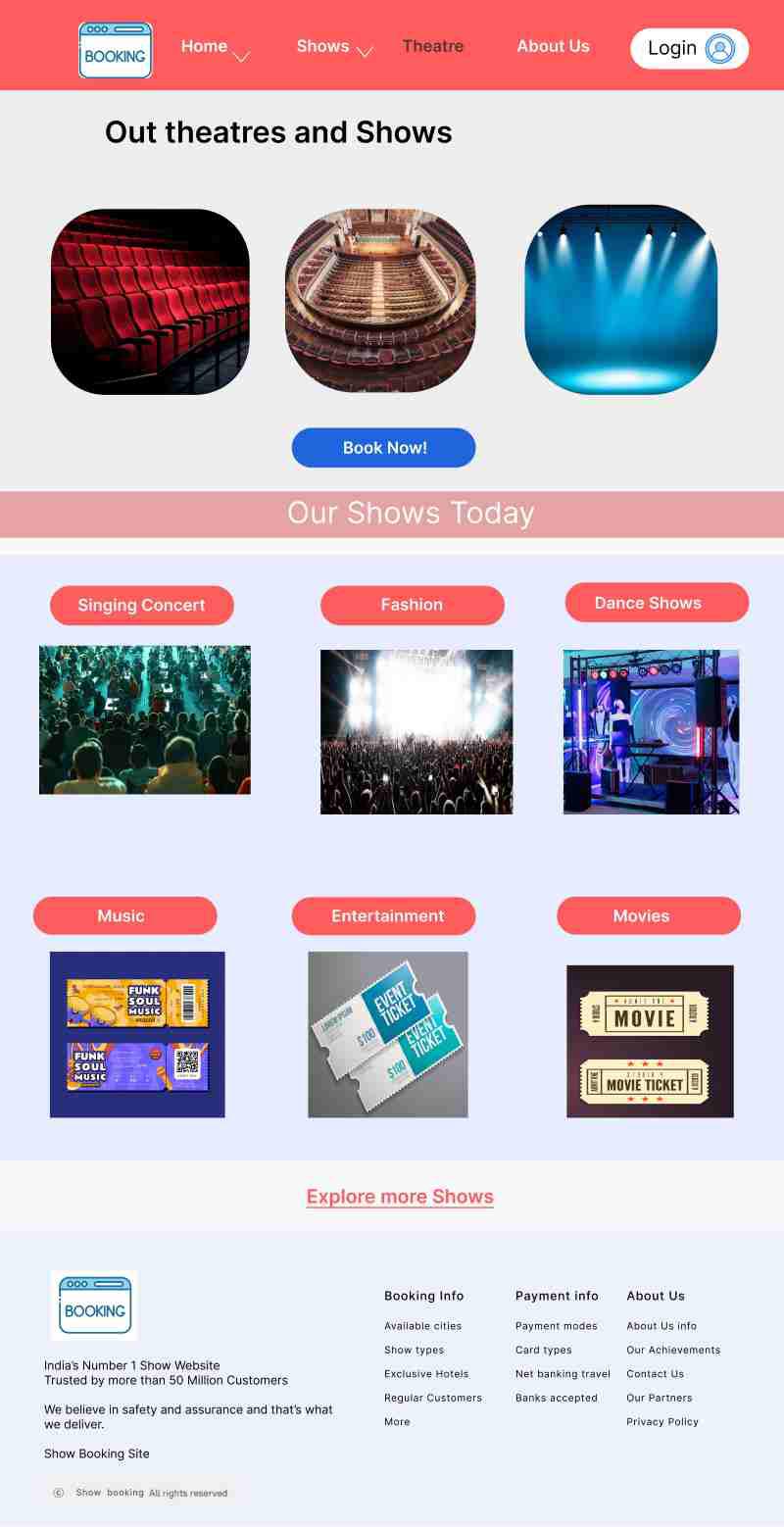
Task: Open the About Us nav link
Action: (553, 46)
